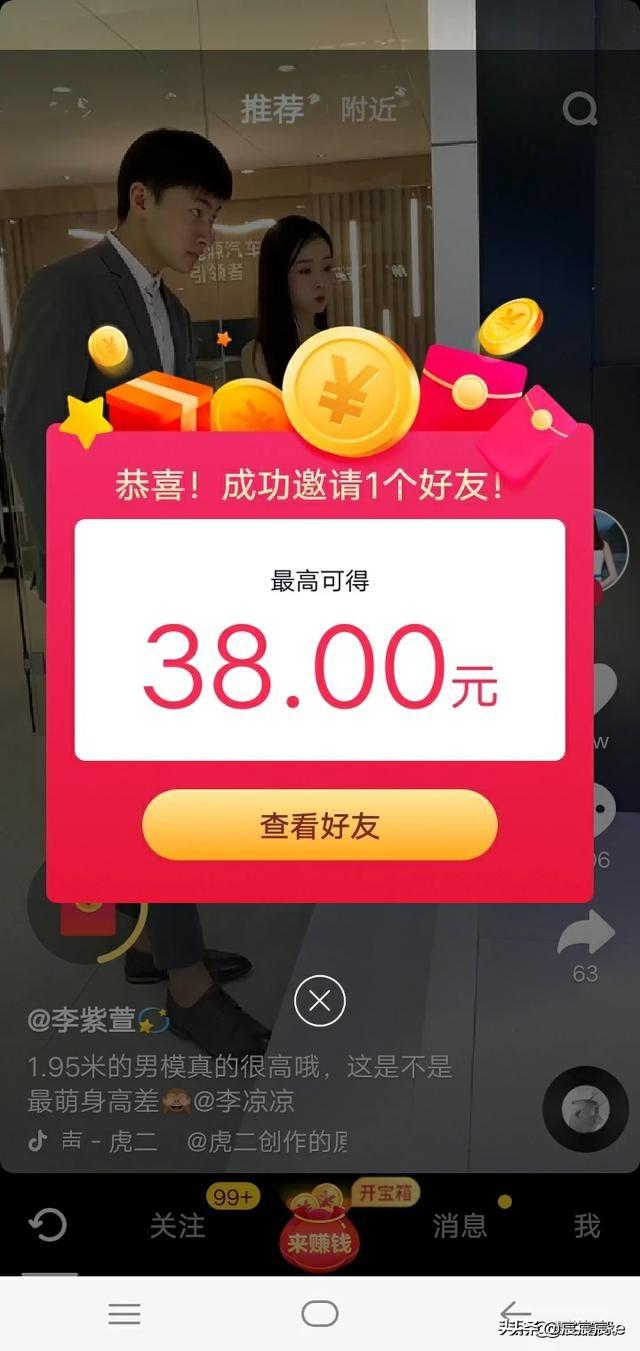Refresh the home feed tab
The width and height of the screenshot is (640, 1351).
tap(48, 1226)
